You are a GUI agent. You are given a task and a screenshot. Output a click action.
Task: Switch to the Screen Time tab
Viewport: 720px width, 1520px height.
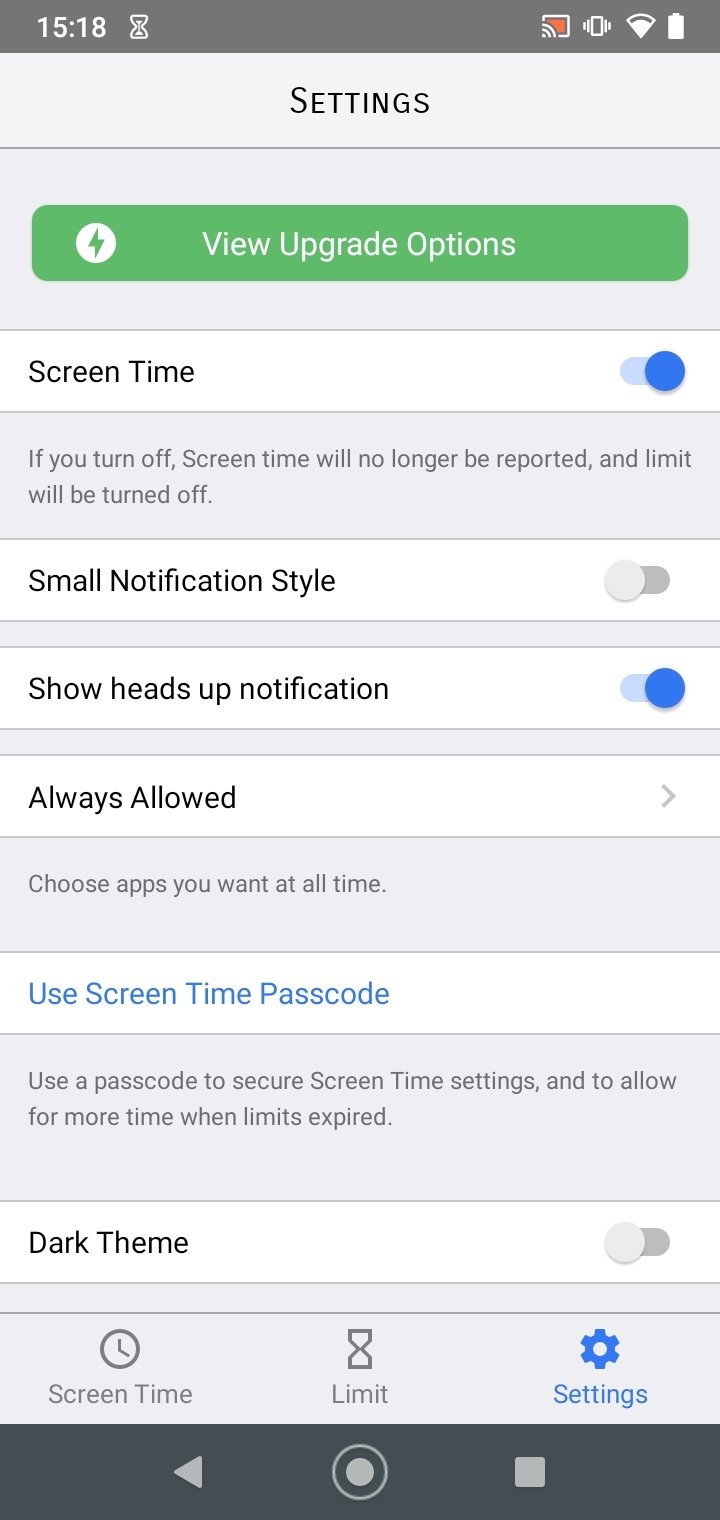tap(120, 1368)
